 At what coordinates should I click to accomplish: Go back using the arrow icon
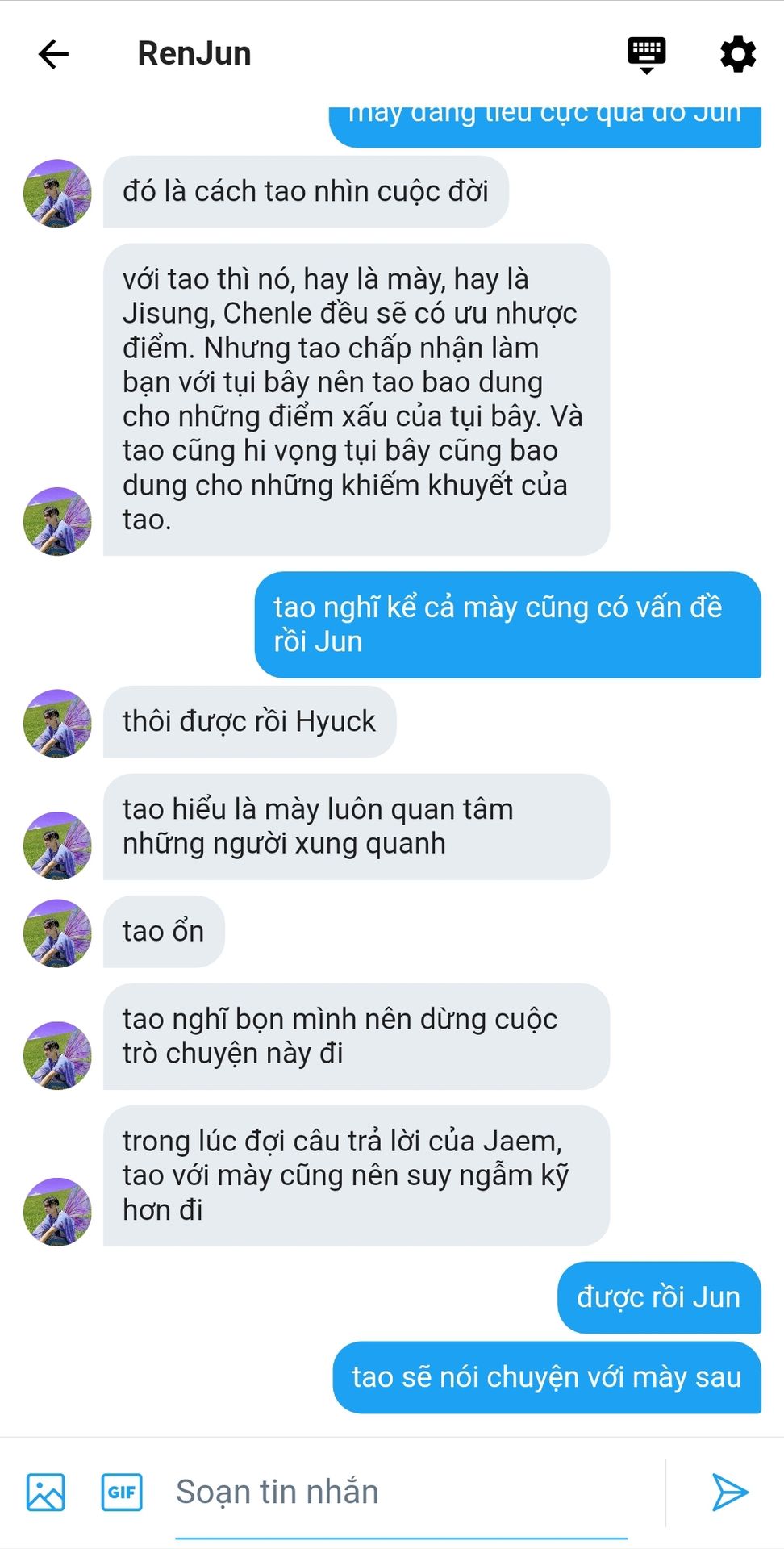pos(54,54)
